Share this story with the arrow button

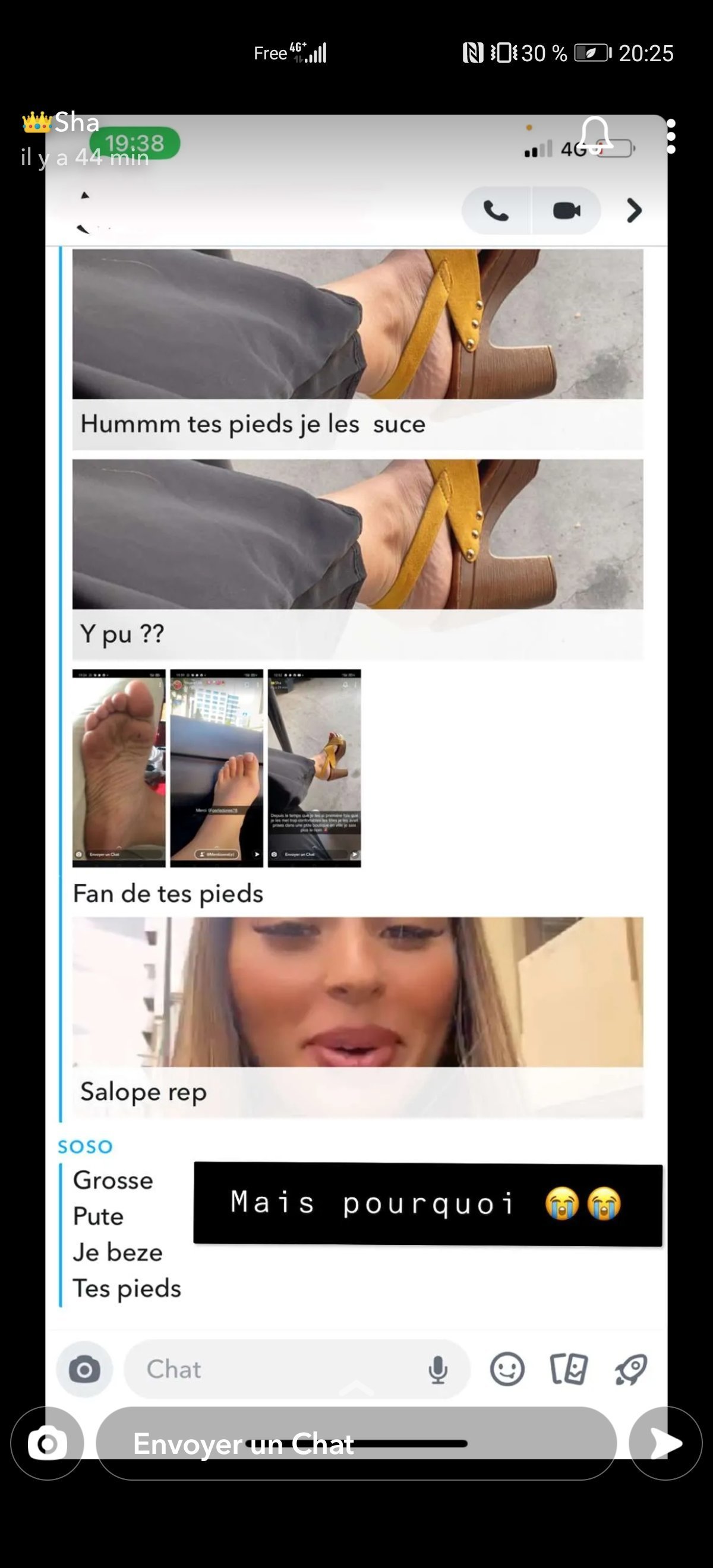[665, 1443]
